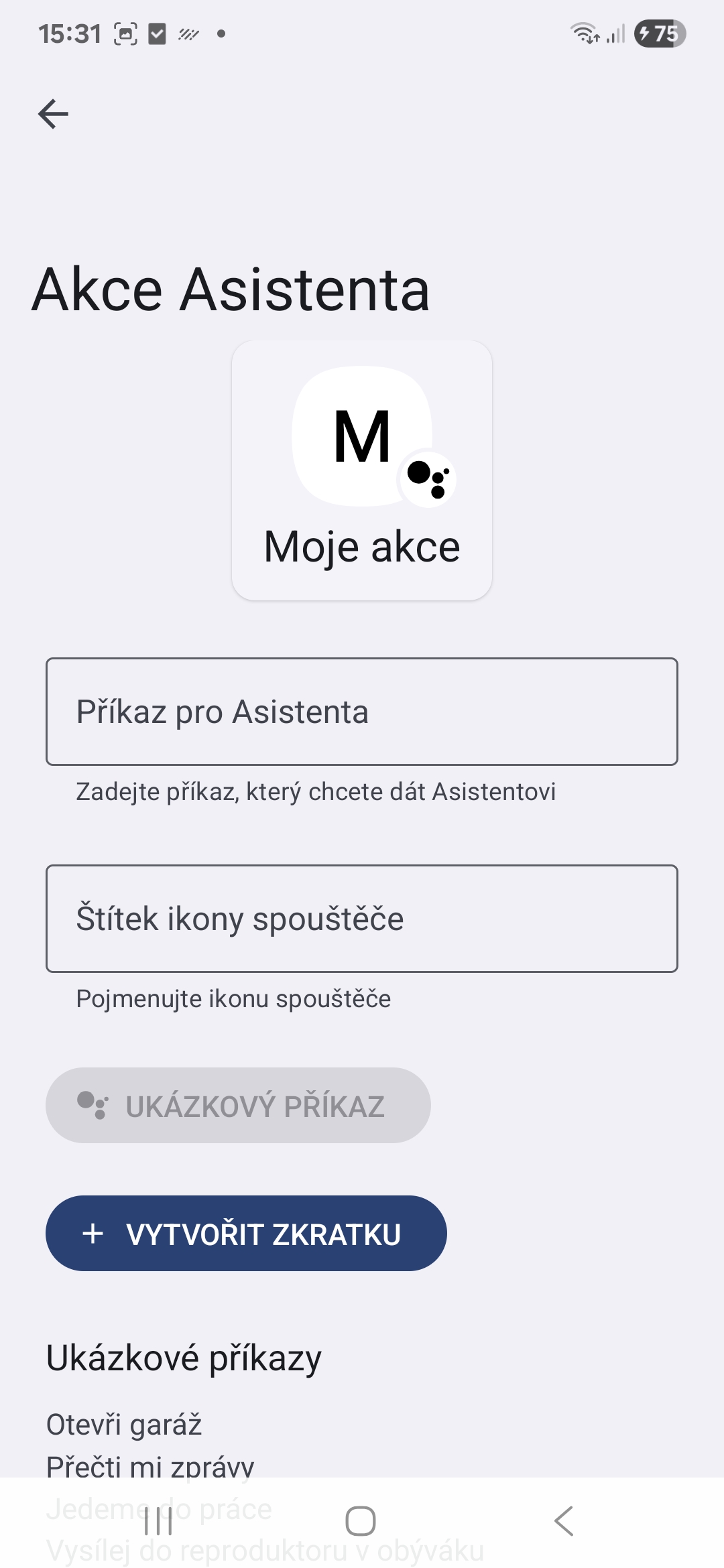Tap the Wi-Fi status icon
724x1568 pixels.
583,32
